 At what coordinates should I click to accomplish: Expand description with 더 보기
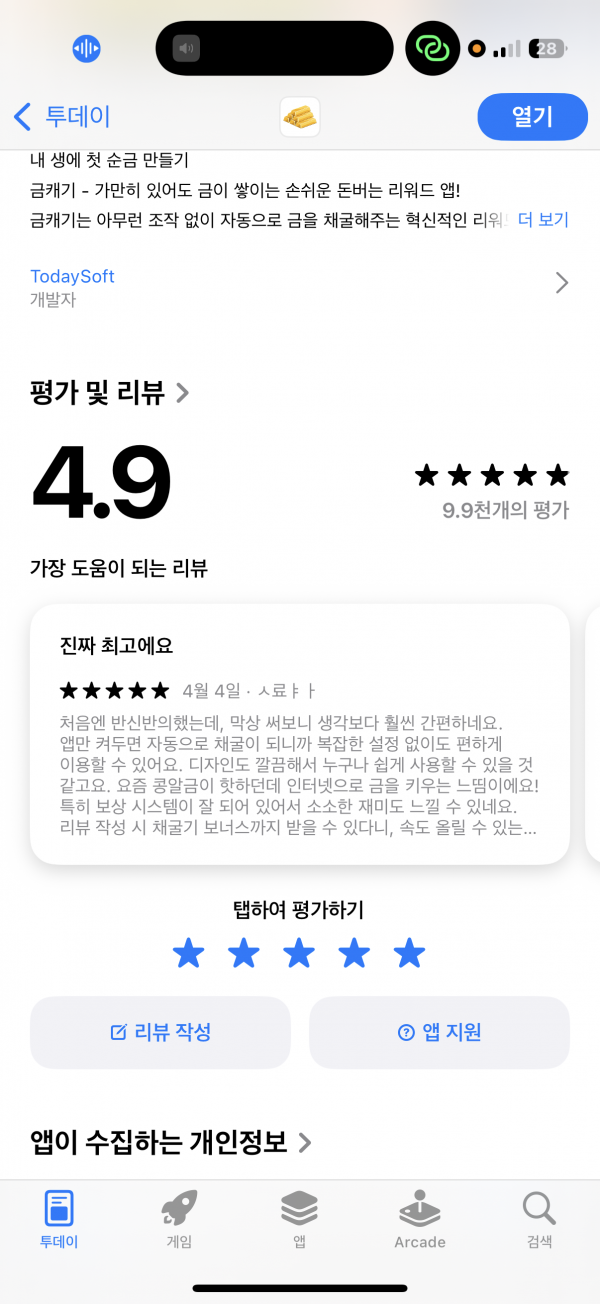click(x=543, y=220)
